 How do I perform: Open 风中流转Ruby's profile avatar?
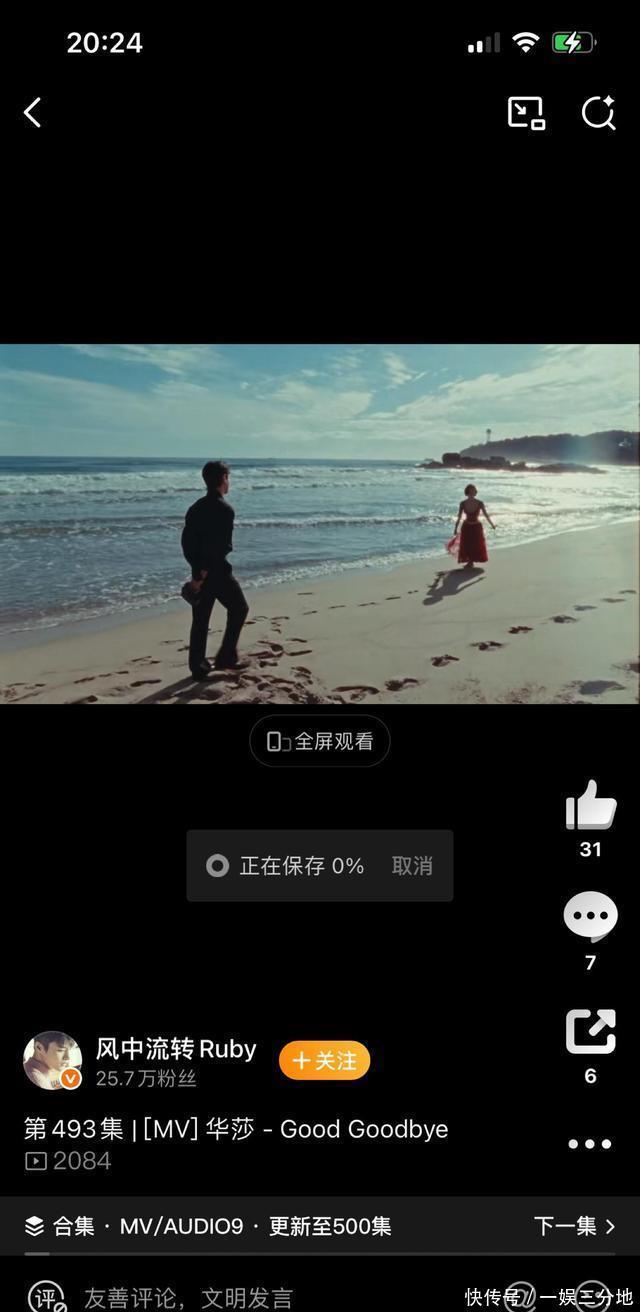52,1060
